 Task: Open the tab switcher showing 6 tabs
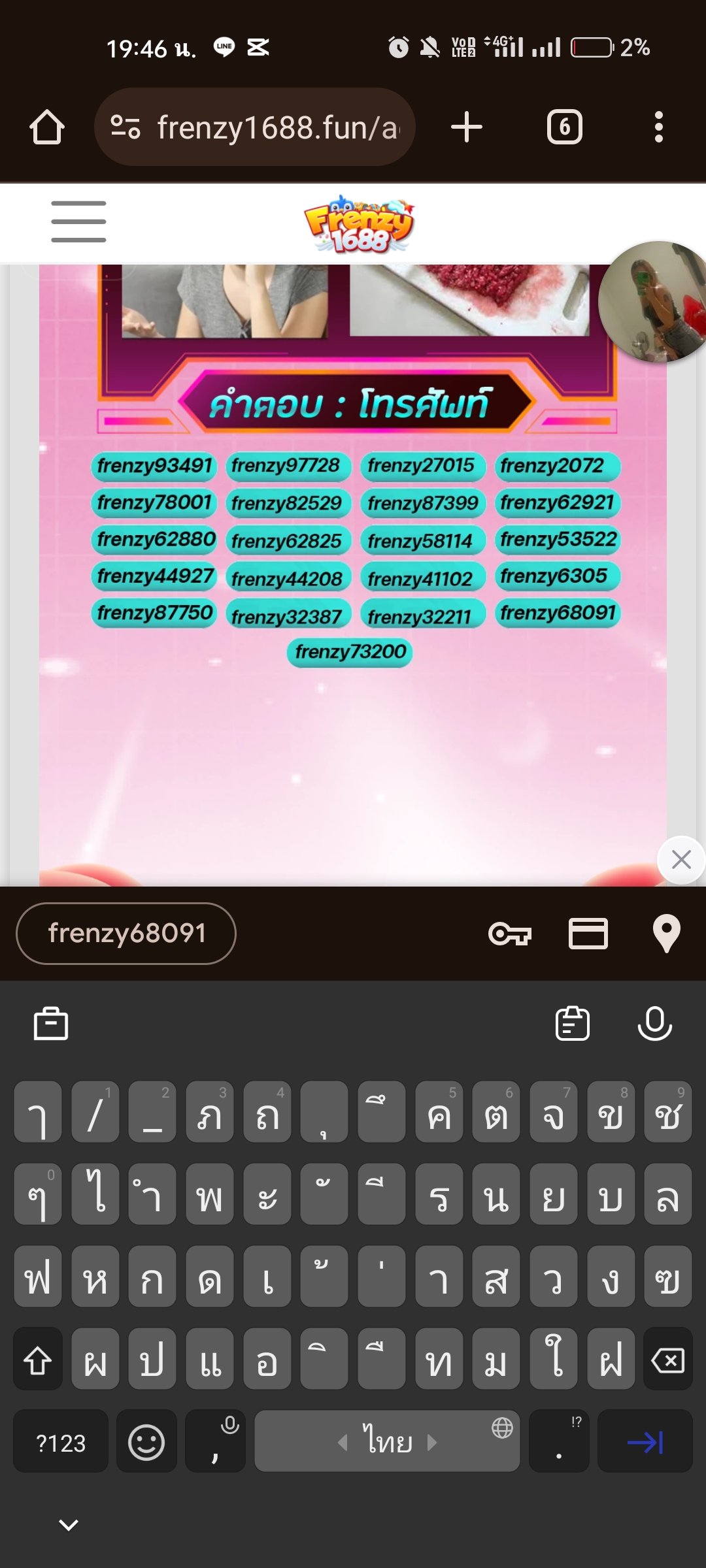click(x=564, y=127)
